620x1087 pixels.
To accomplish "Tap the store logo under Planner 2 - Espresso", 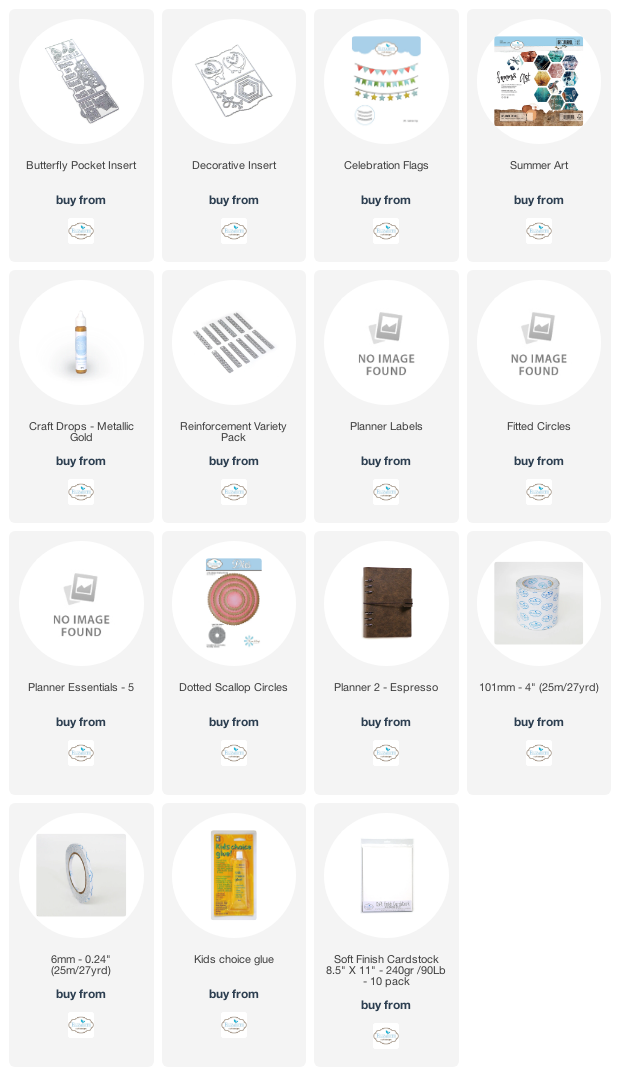I will pyautogui.click(x=386, y=753).
